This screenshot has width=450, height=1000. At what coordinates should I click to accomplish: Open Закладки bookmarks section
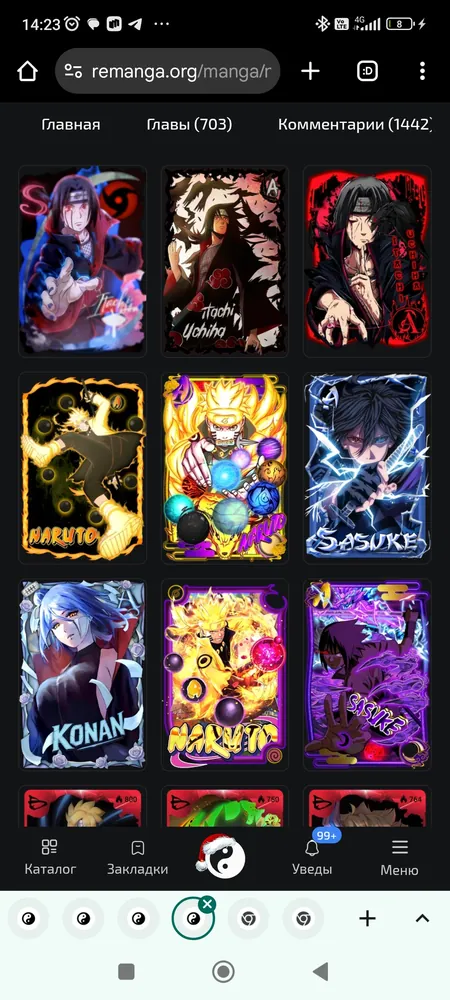pos(137,858)
